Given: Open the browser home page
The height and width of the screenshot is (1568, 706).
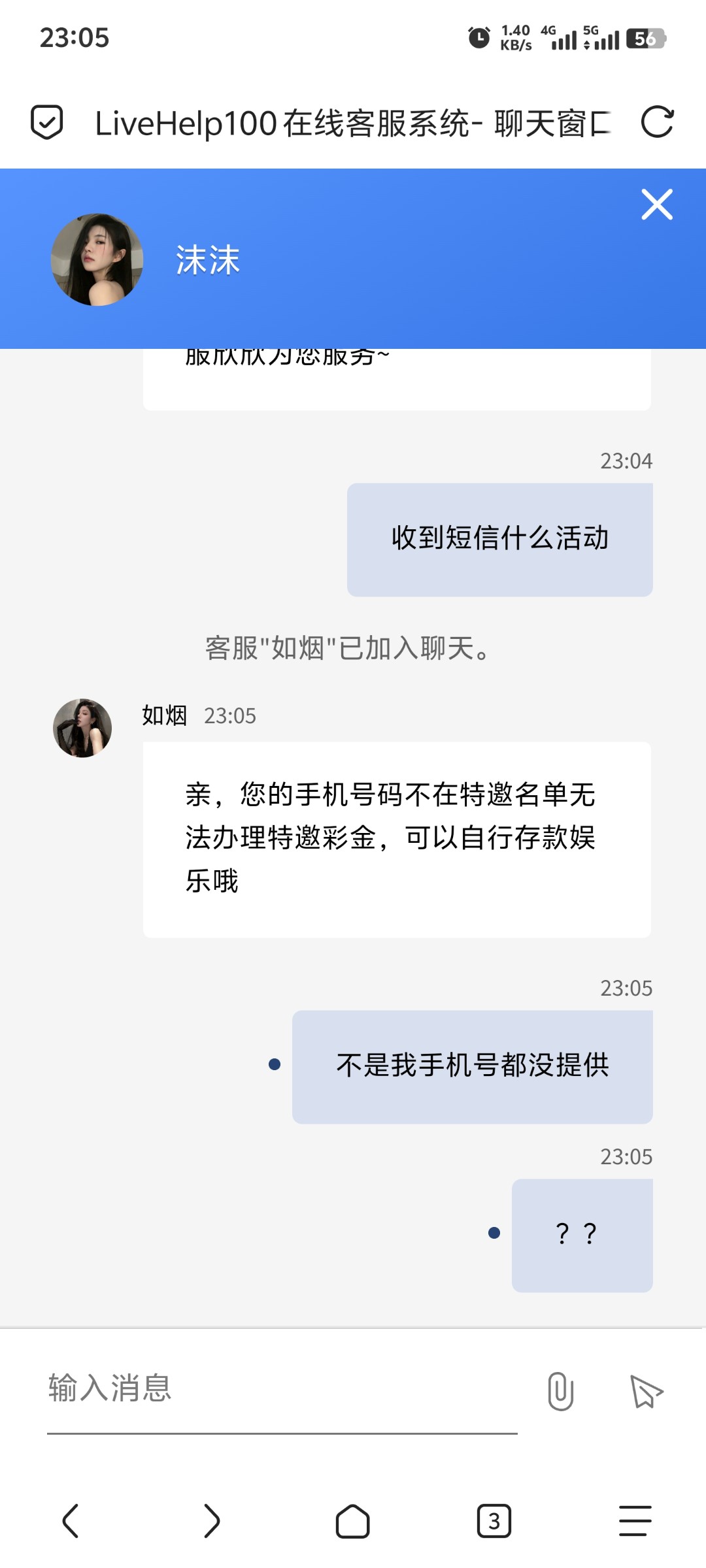Looking at the screenshot, I should [353, 1521].
